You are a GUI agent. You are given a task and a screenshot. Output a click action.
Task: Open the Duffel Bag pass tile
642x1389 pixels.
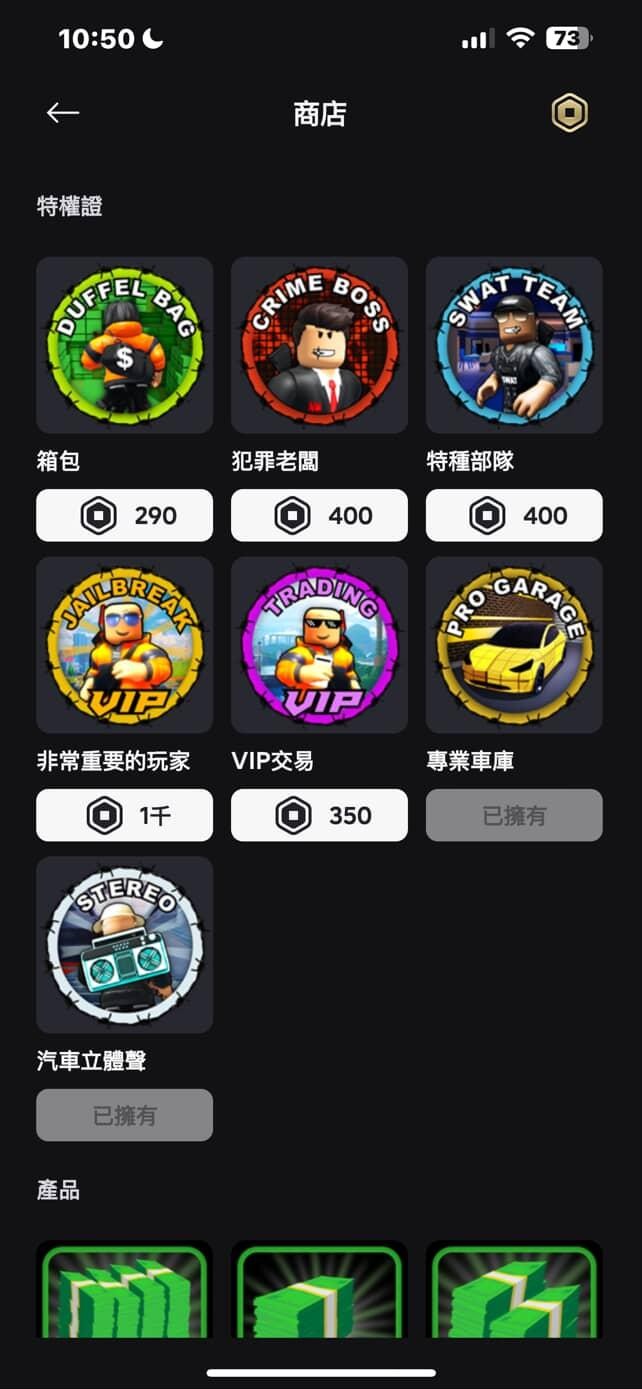124,345
